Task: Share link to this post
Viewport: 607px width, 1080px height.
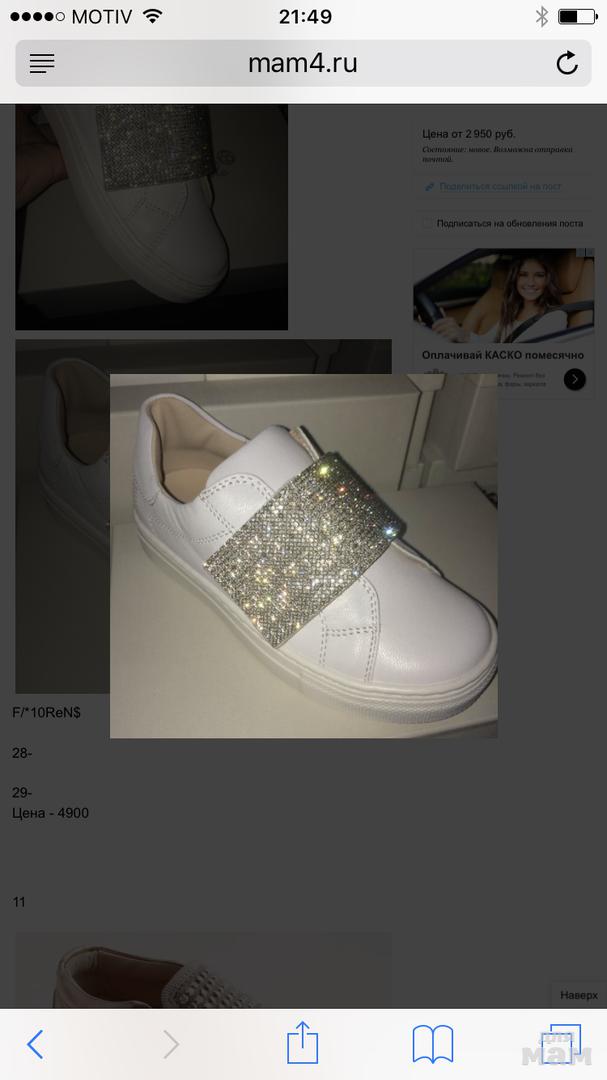Action: point(499,186)
